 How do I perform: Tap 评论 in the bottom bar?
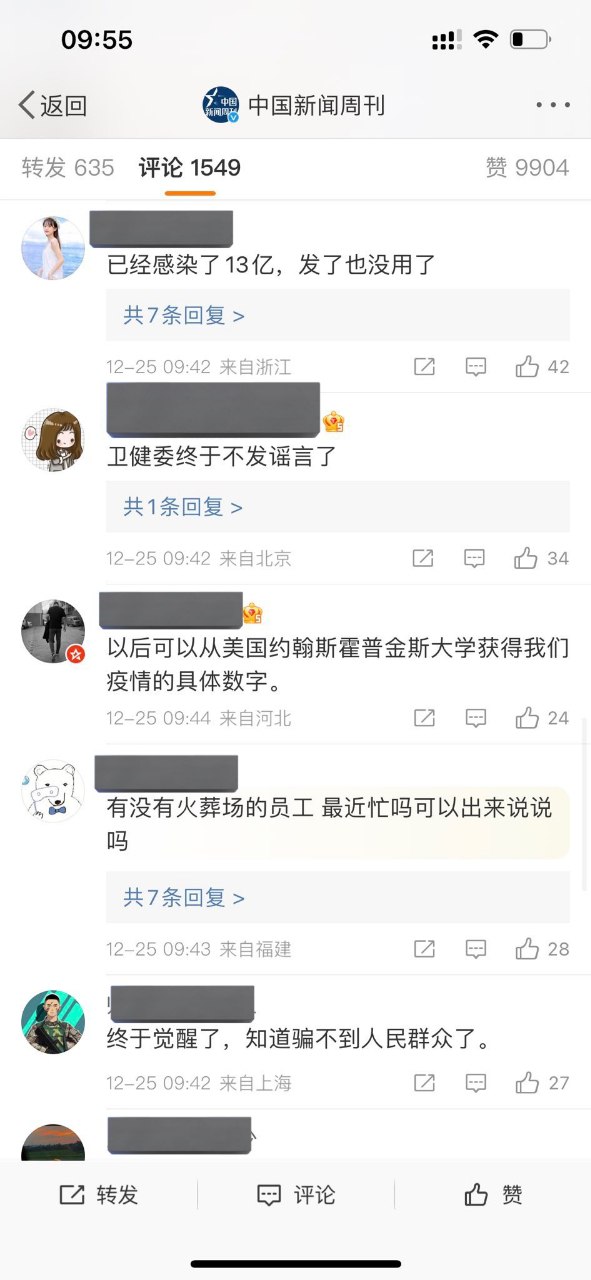pos(296,1195)
